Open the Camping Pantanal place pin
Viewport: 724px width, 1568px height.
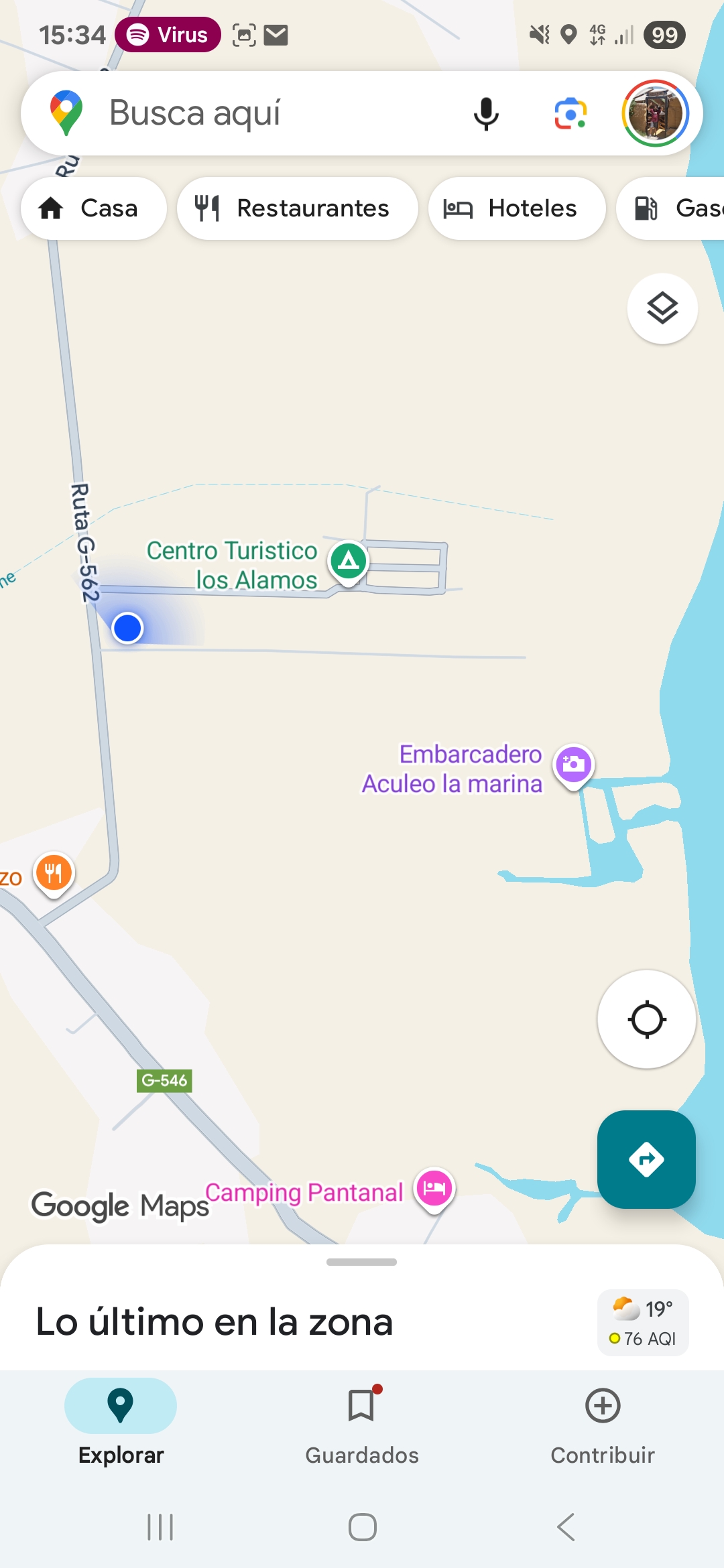(434, 1188)
